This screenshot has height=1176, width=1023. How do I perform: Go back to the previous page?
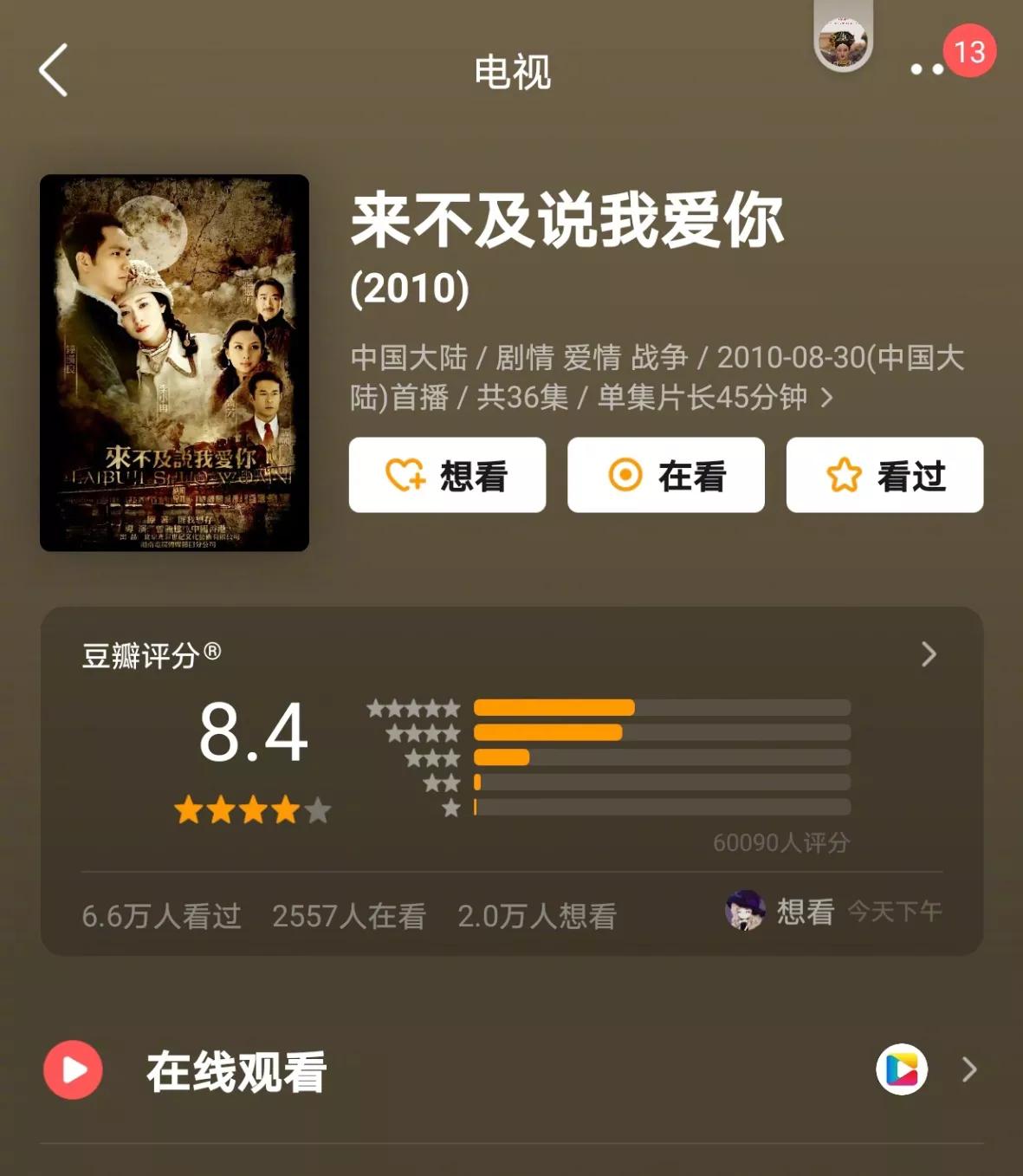click(54, 70)
